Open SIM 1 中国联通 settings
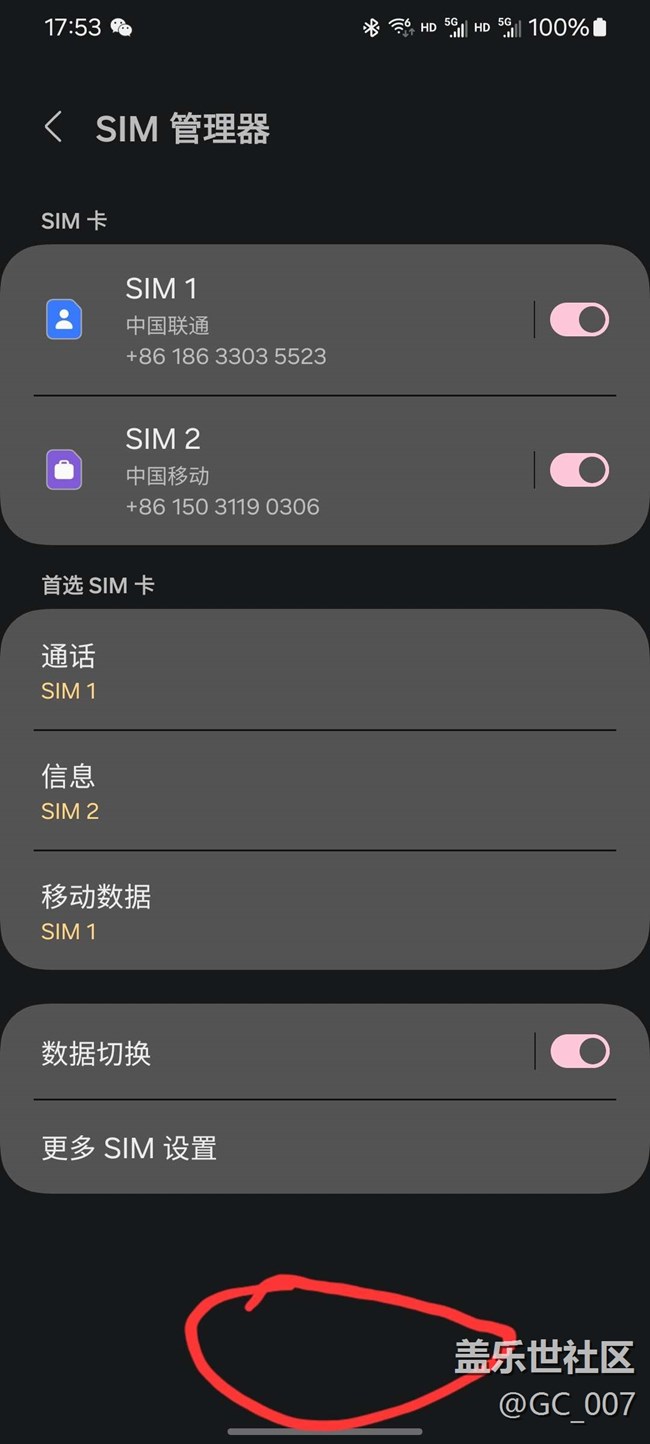 point(260,321)
